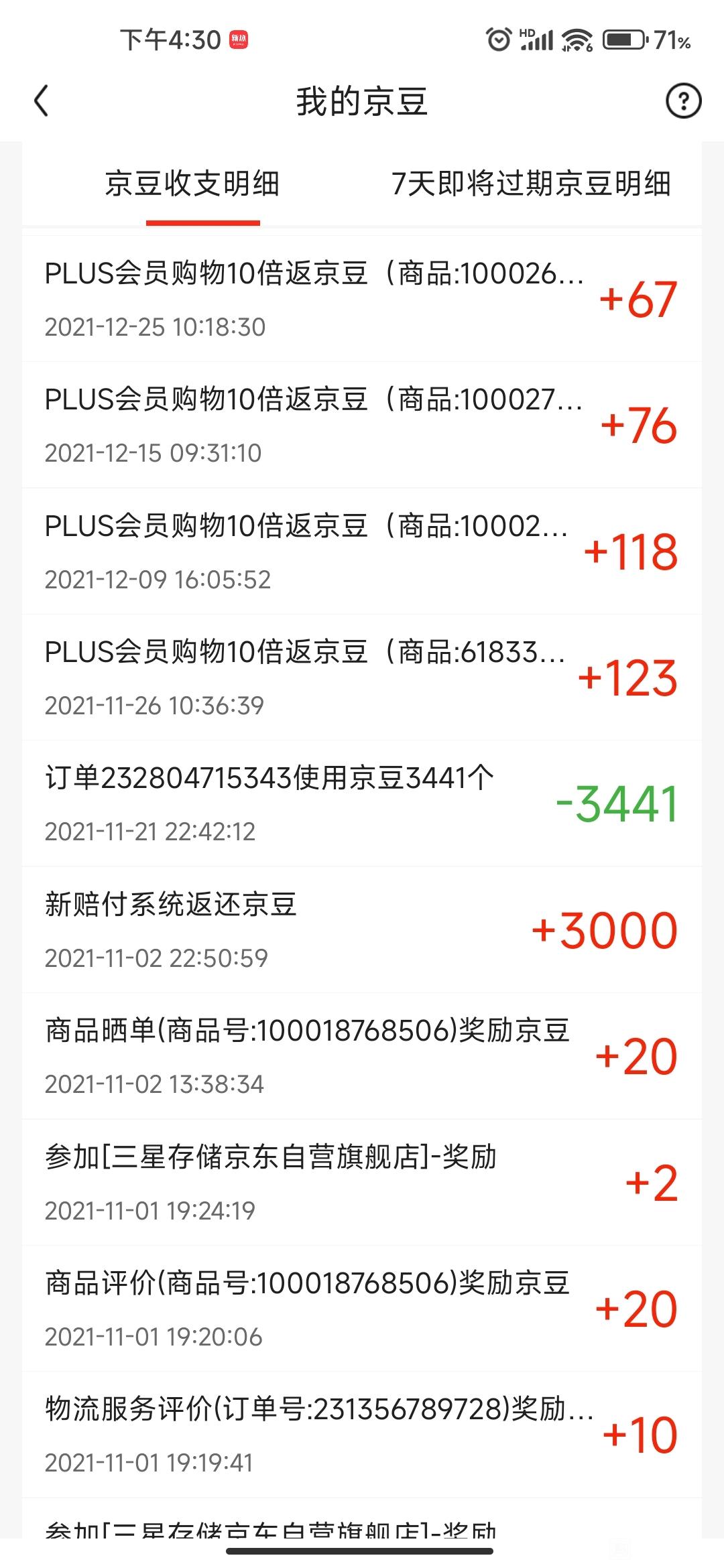The image size is (724, 1568).
Task: Switch to the 7天即将过期京豆明细 tab
Action: 531,184
